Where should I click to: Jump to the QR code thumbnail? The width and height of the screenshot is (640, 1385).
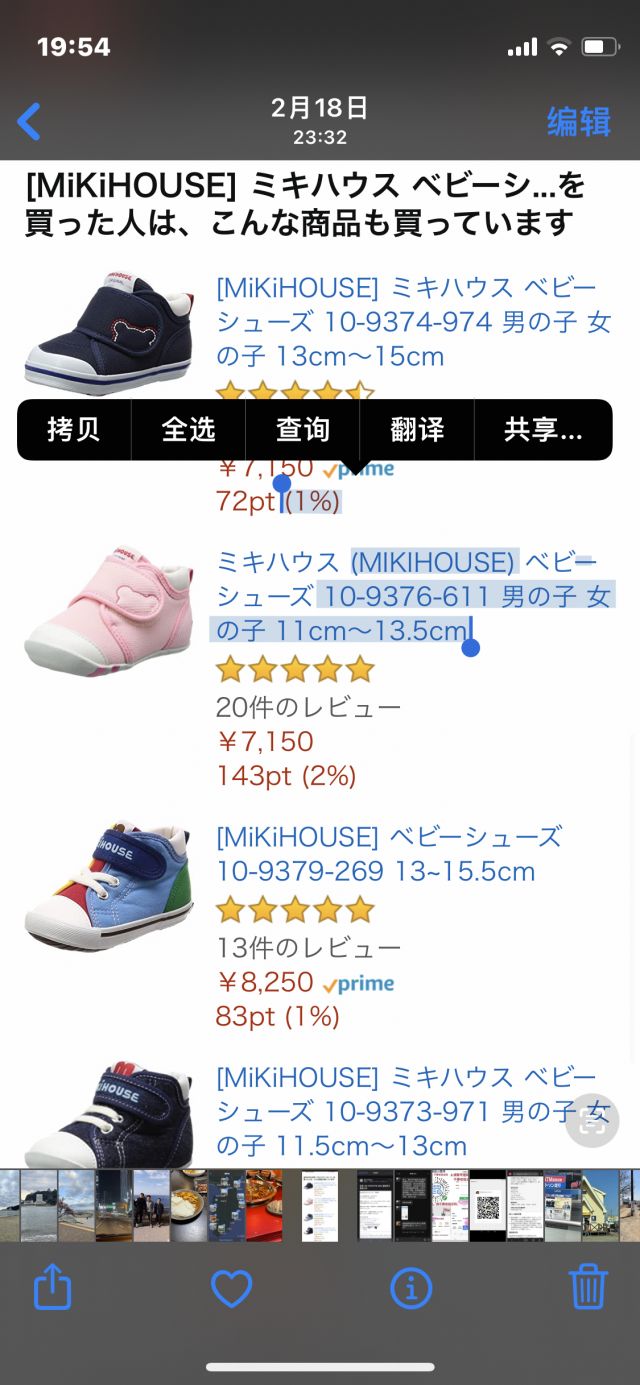click(487, 1205)
